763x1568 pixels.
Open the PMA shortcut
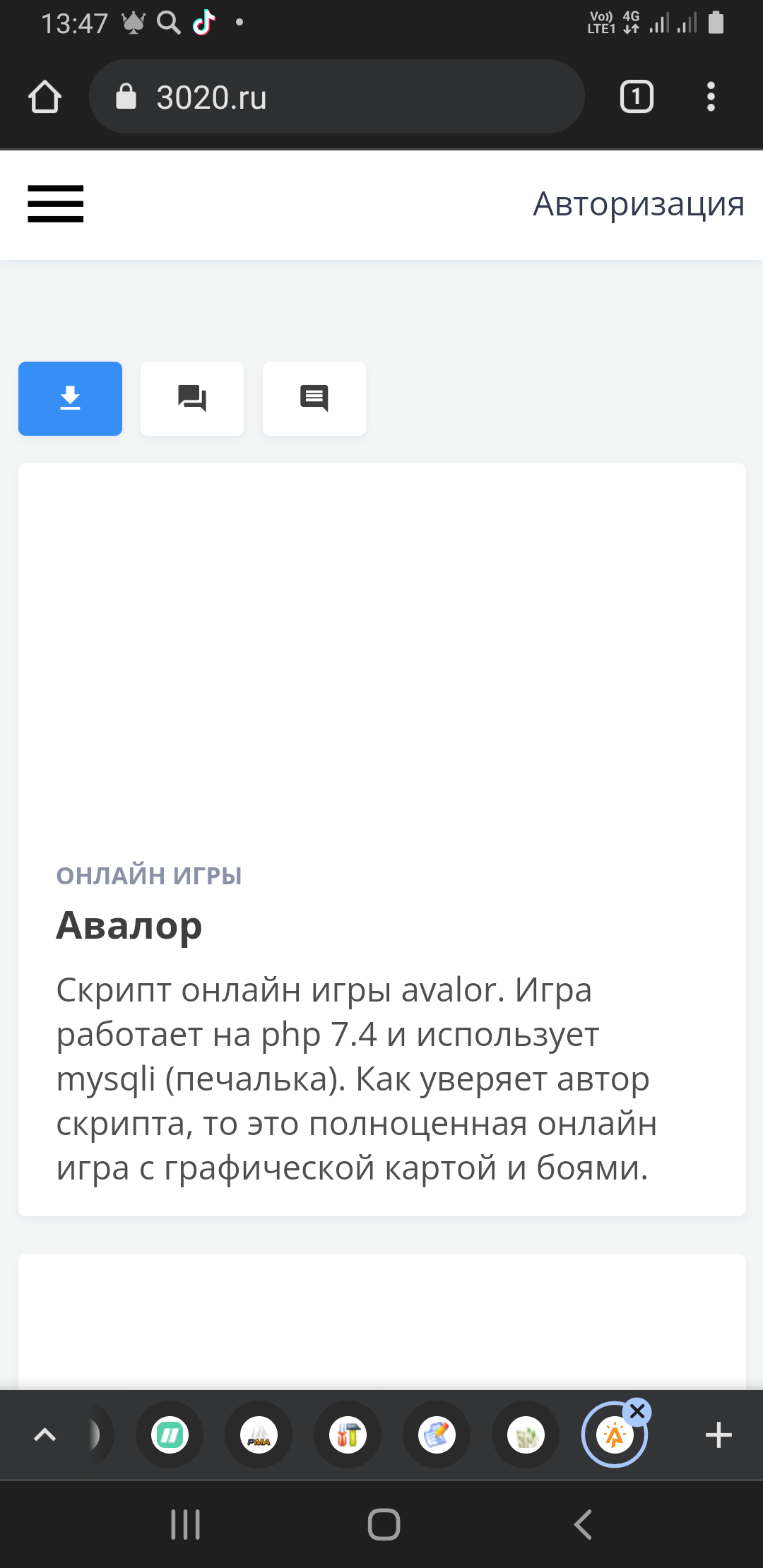point(259,1435)
